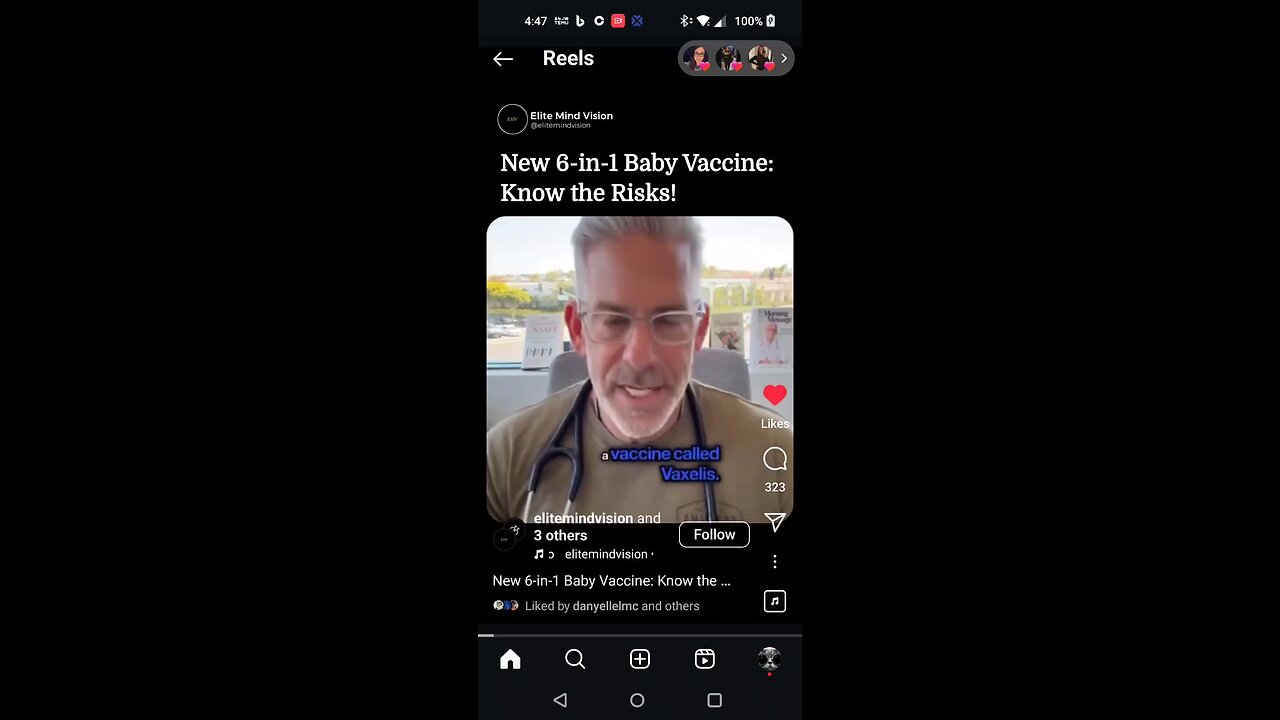Expand the reel caption text
This screenshot has width=1280, height=720.
click(611, 581)
